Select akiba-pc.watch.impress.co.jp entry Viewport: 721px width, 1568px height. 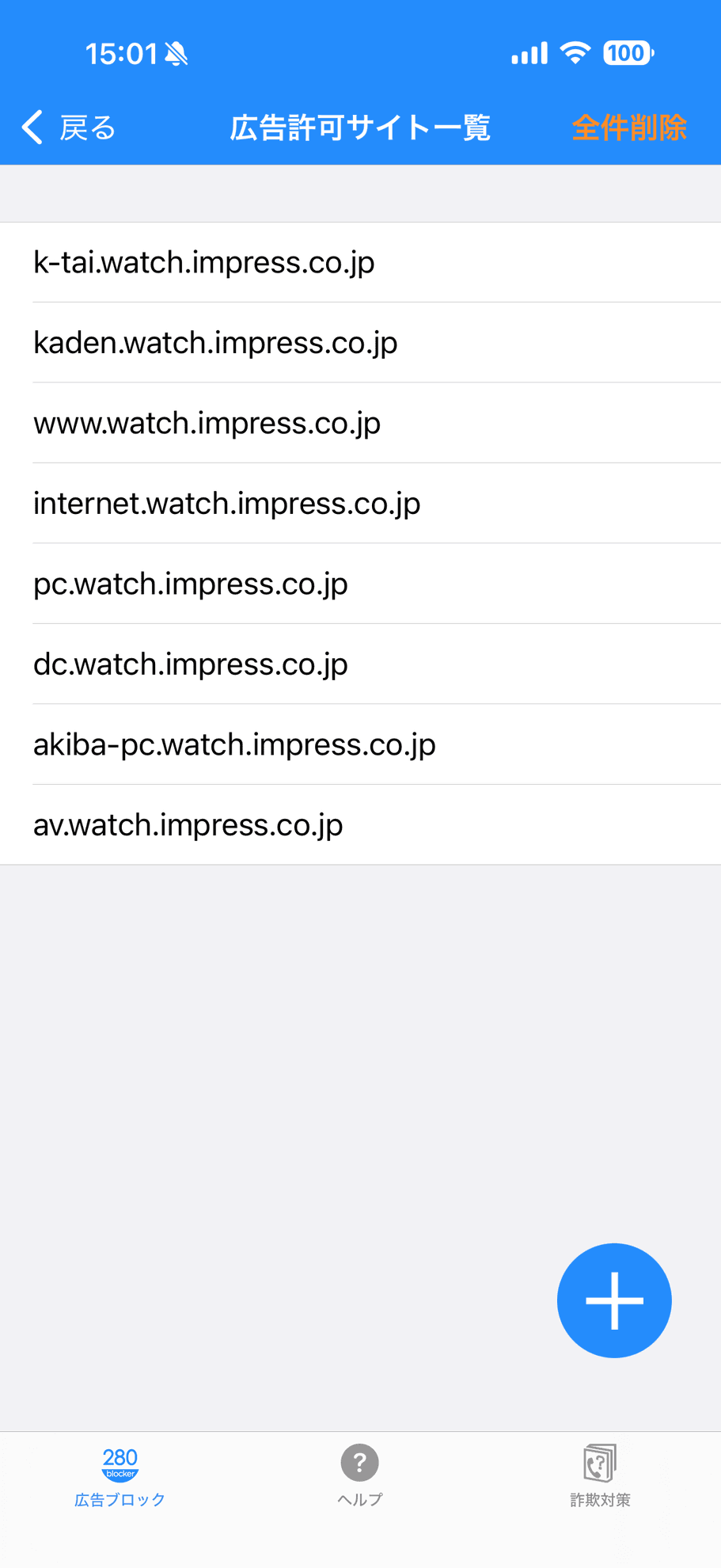(234, 744)
